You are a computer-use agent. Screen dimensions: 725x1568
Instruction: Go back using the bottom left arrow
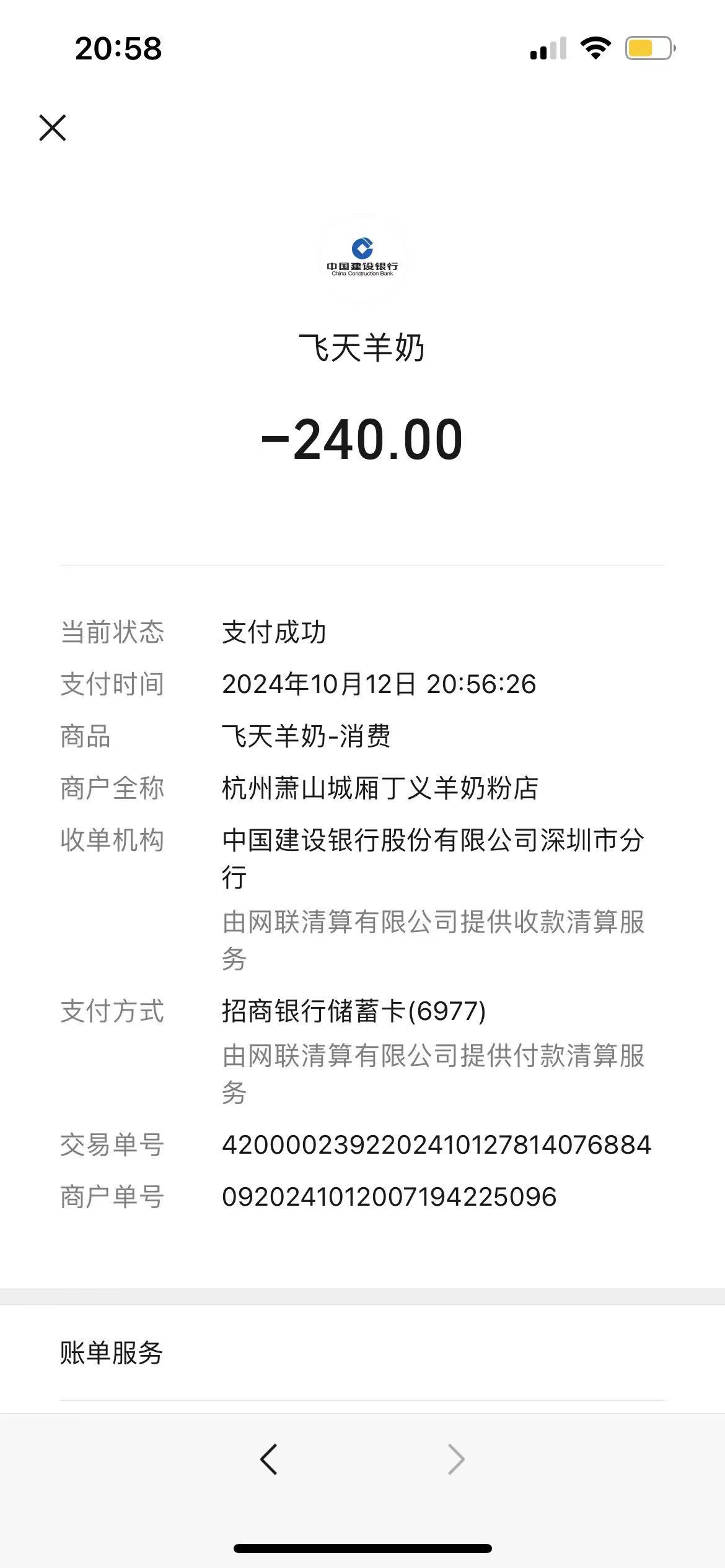pos(268,1460)
